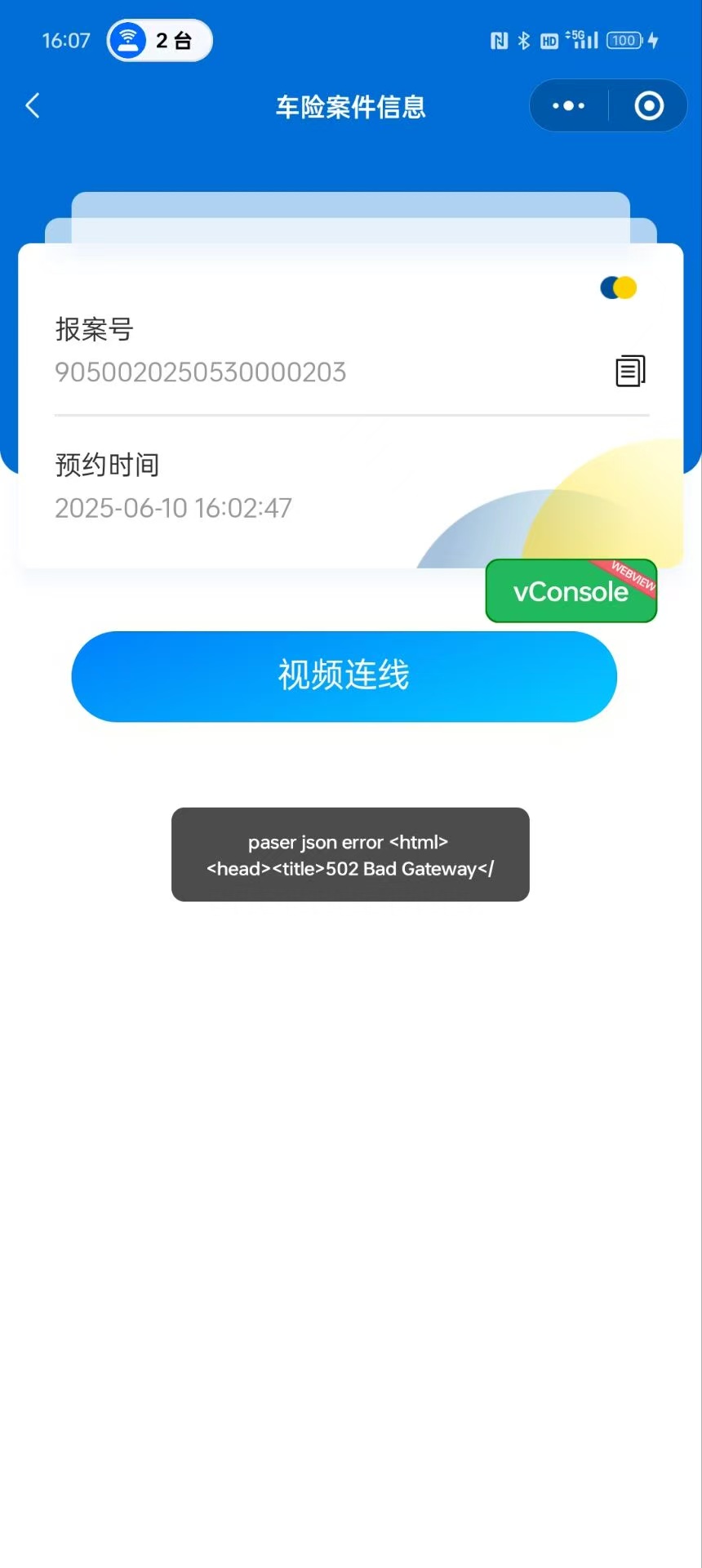The width and height of the screenshot is (702, 1568).
Task: Open the mini program three-dot menu
Action: click(x=569, y=105)
